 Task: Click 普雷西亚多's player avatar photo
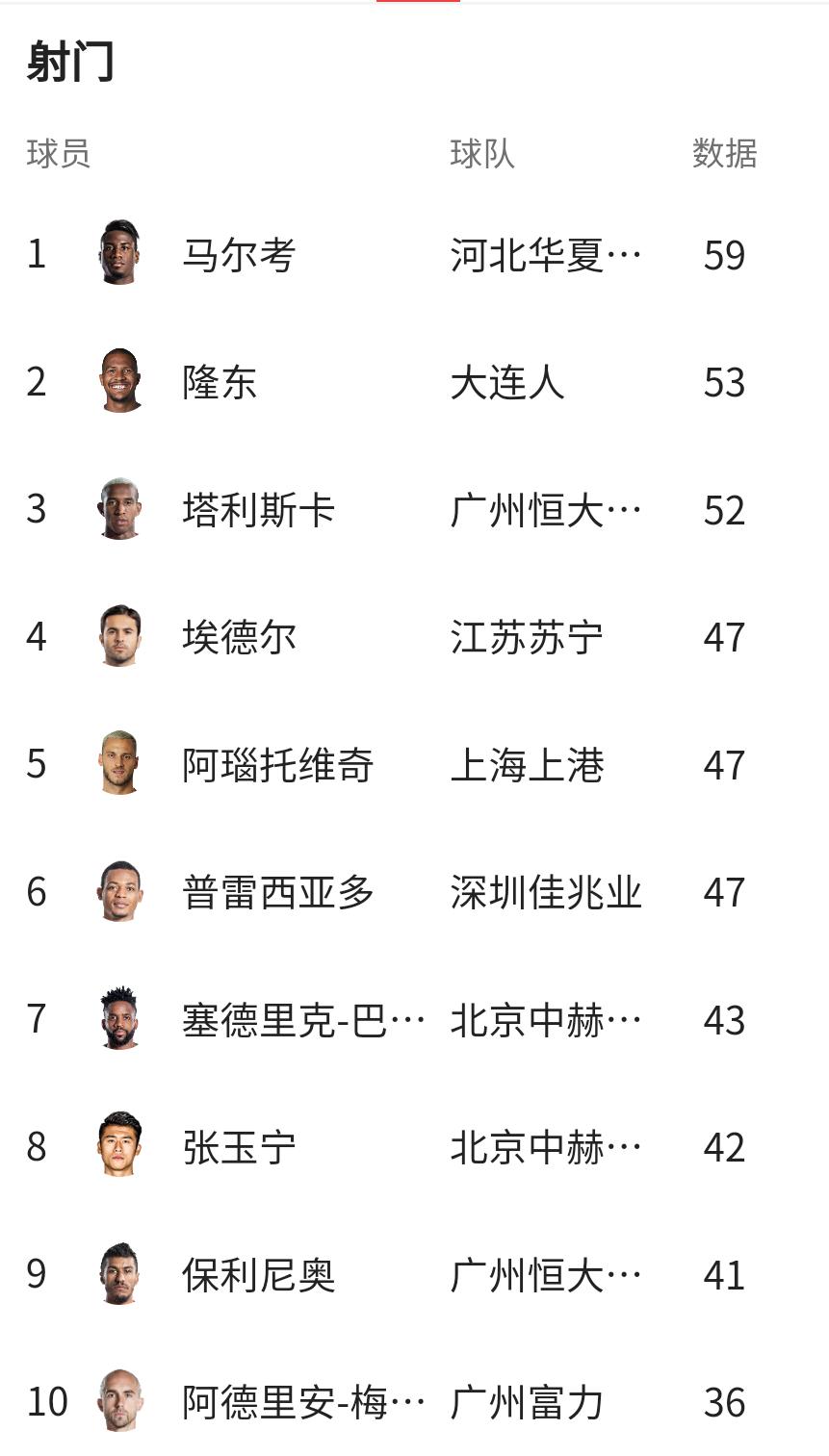click(117, 893)
